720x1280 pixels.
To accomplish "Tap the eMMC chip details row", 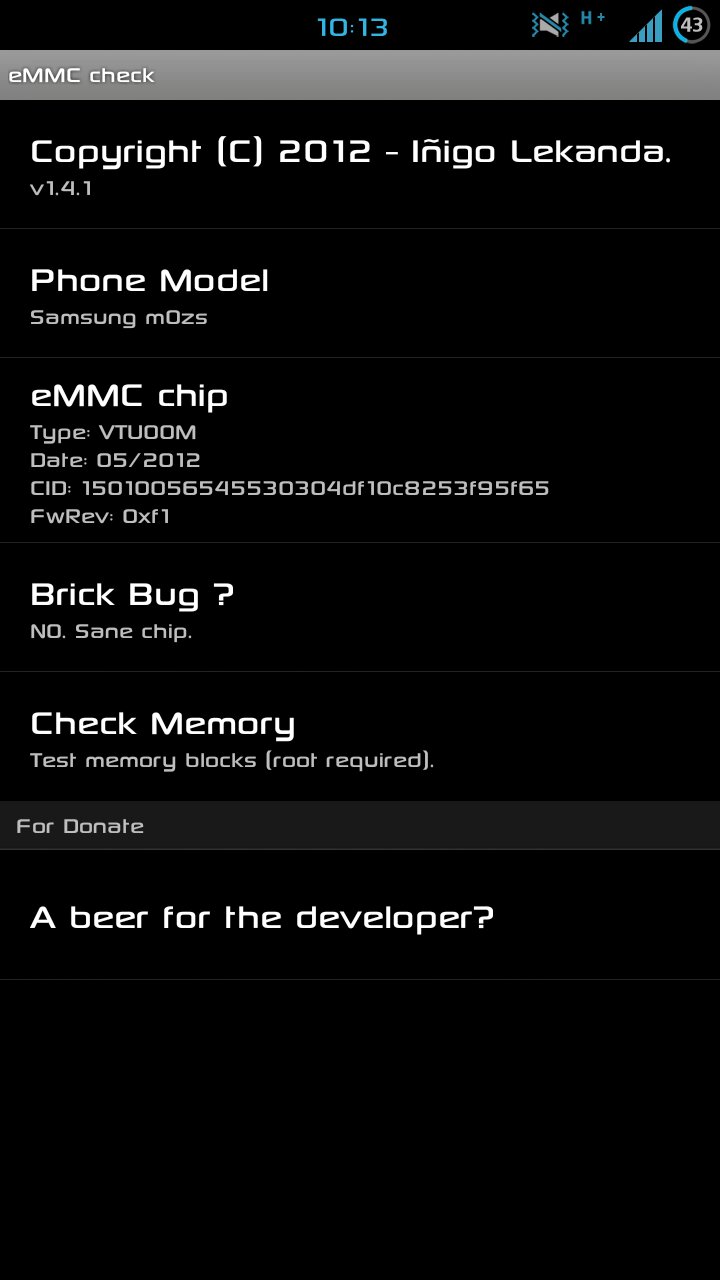I will [x=360, y=450].
